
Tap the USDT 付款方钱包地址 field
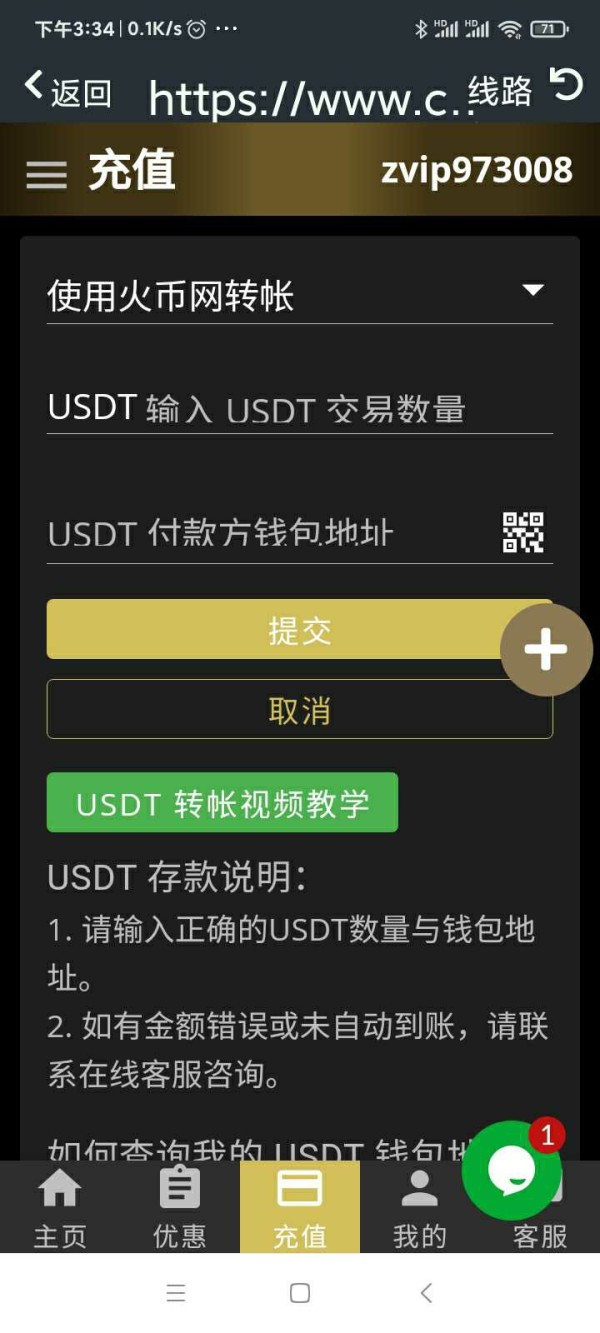pos(270,532)
